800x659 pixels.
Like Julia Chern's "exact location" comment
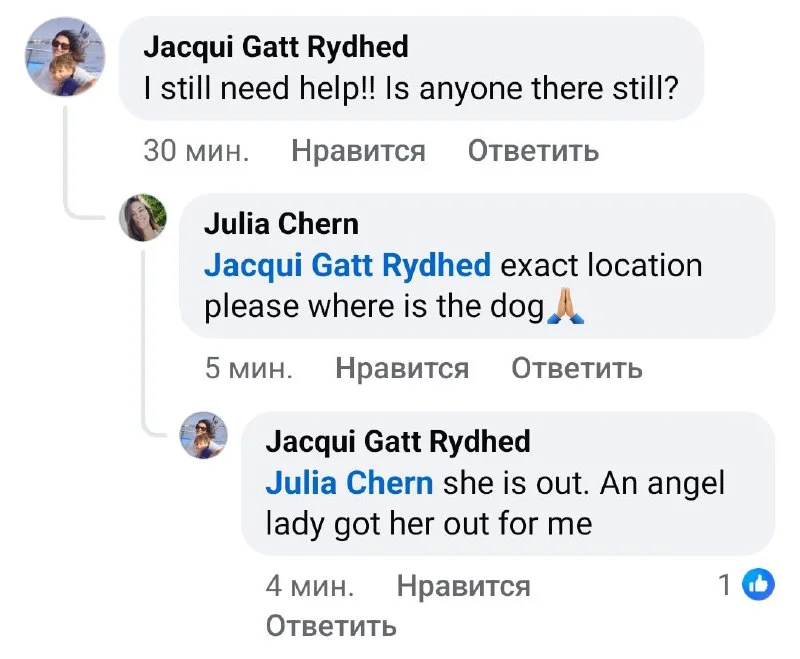pyautogui.click(x=402, y=368)
